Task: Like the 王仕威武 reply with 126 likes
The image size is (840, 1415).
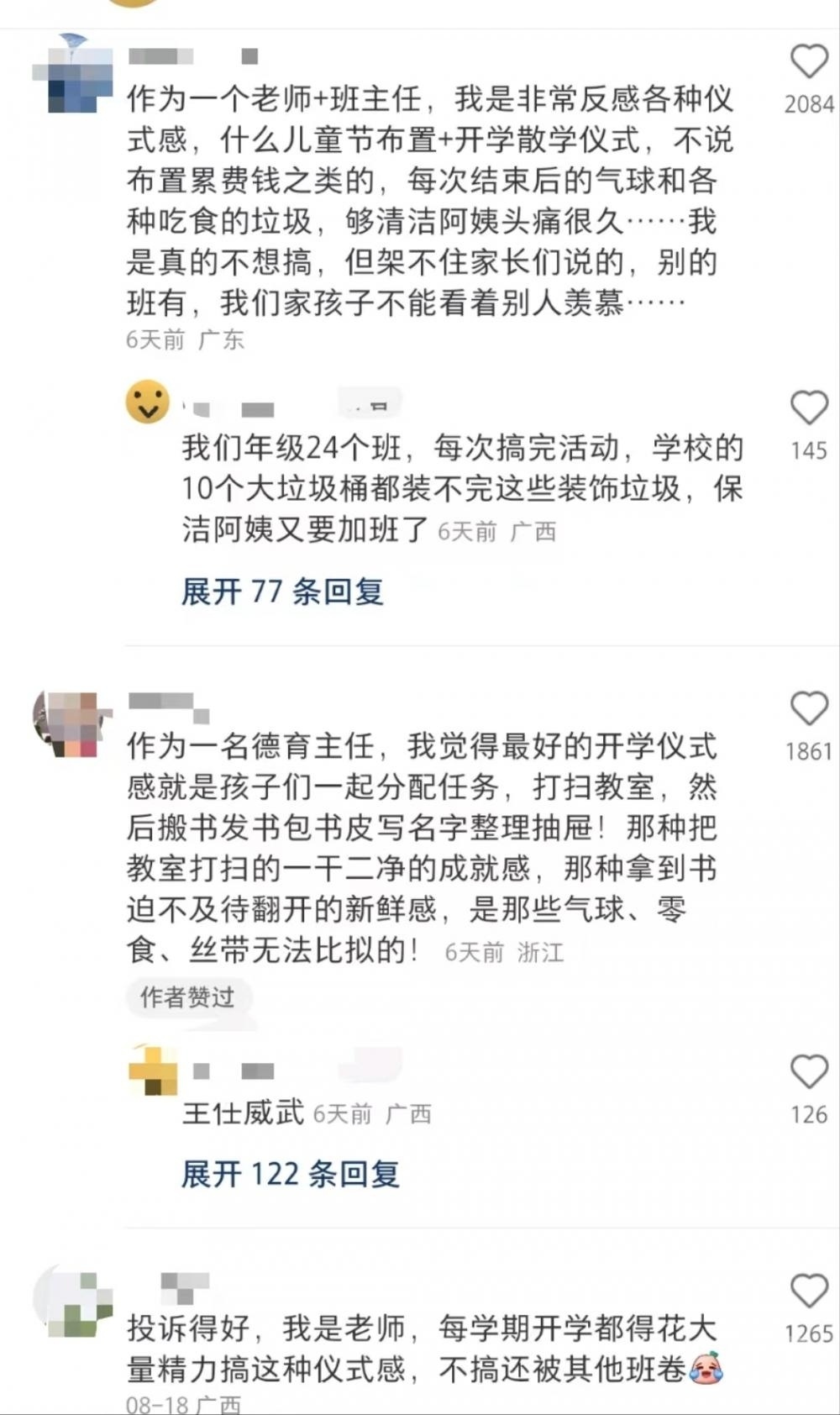Action: [809, 1072]
